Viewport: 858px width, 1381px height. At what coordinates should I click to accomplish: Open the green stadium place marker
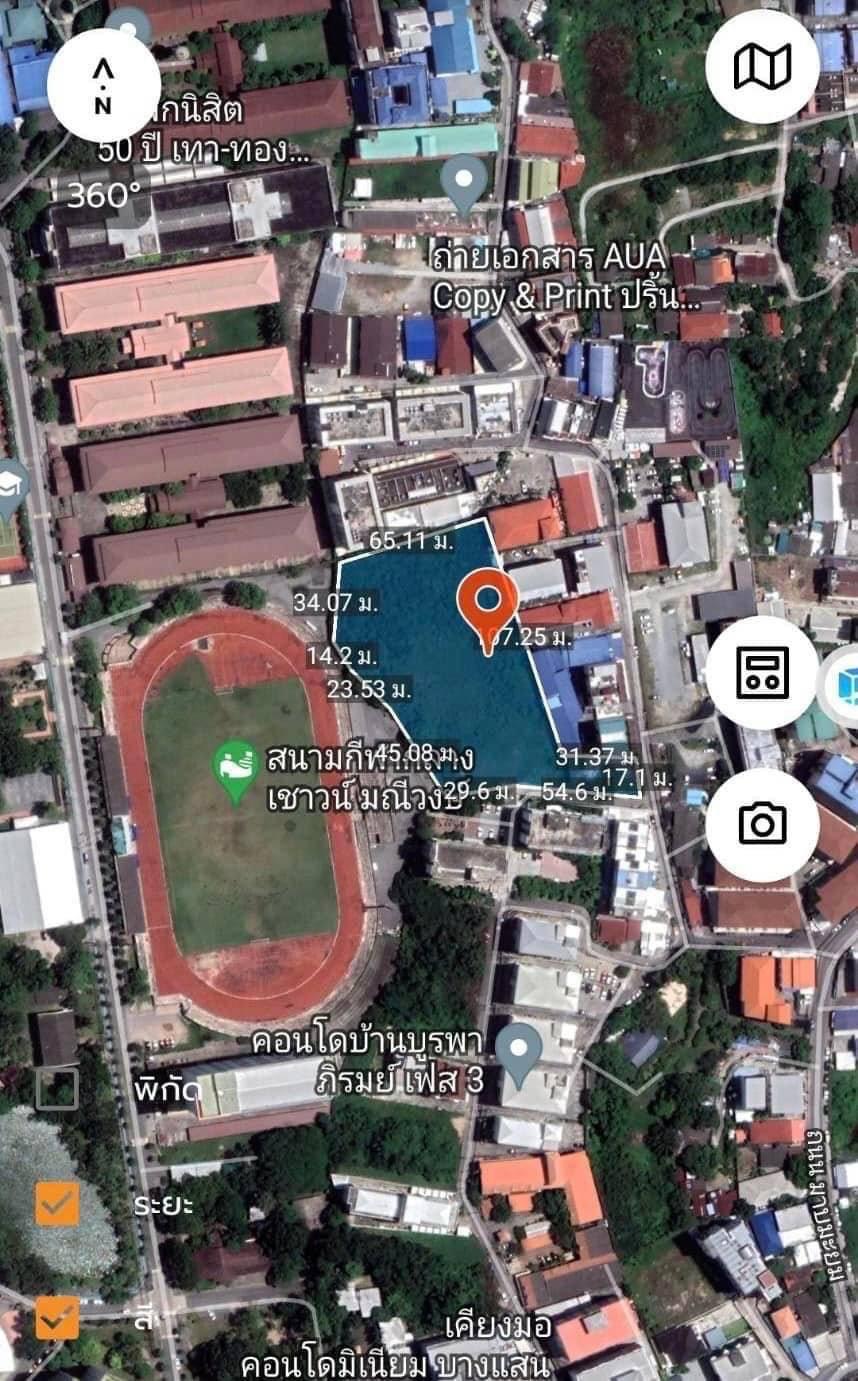click(x=236, y=769)
